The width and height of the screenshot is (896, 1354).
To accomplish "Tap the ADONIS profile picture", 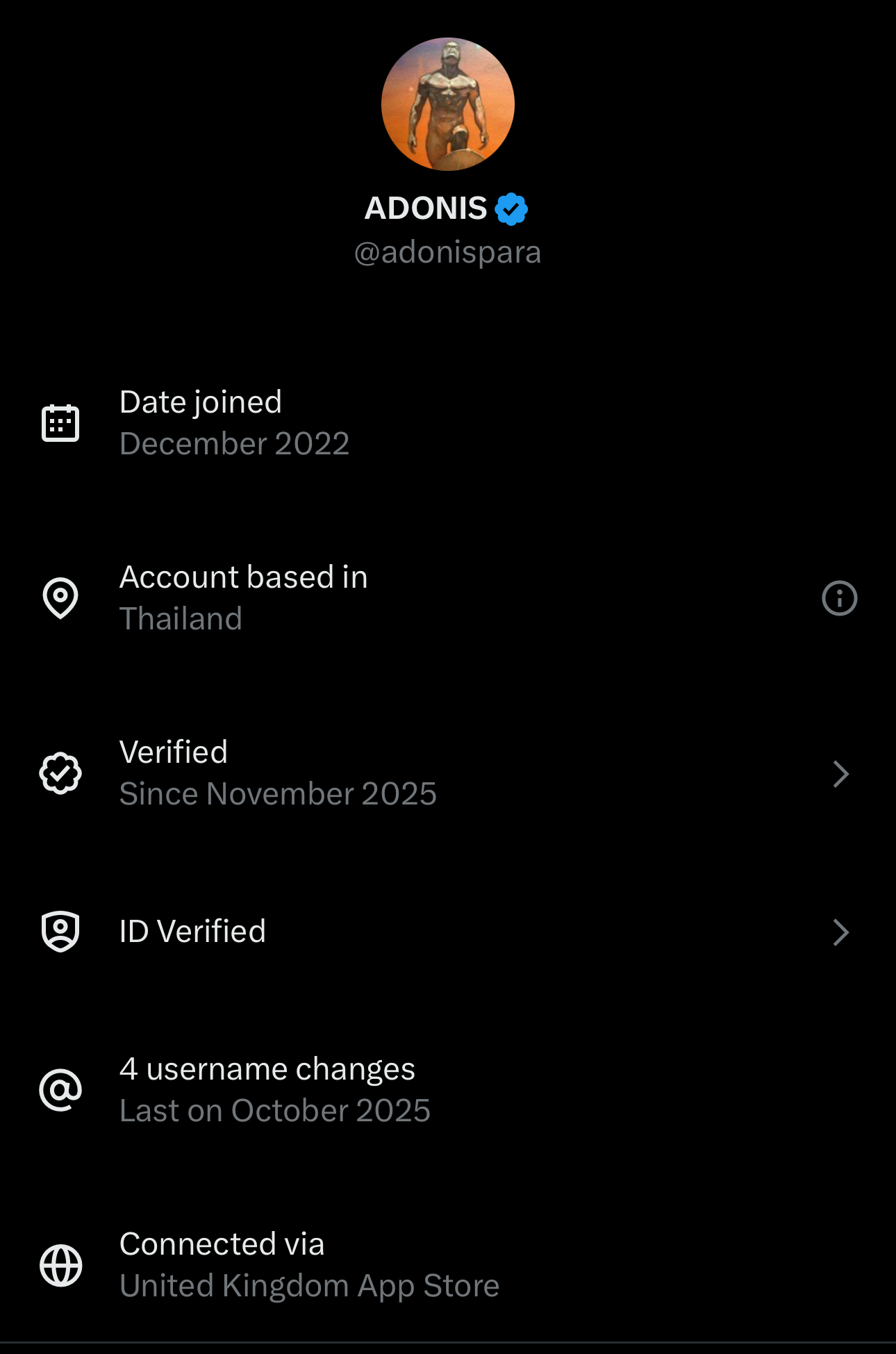I will click(448, 104).
